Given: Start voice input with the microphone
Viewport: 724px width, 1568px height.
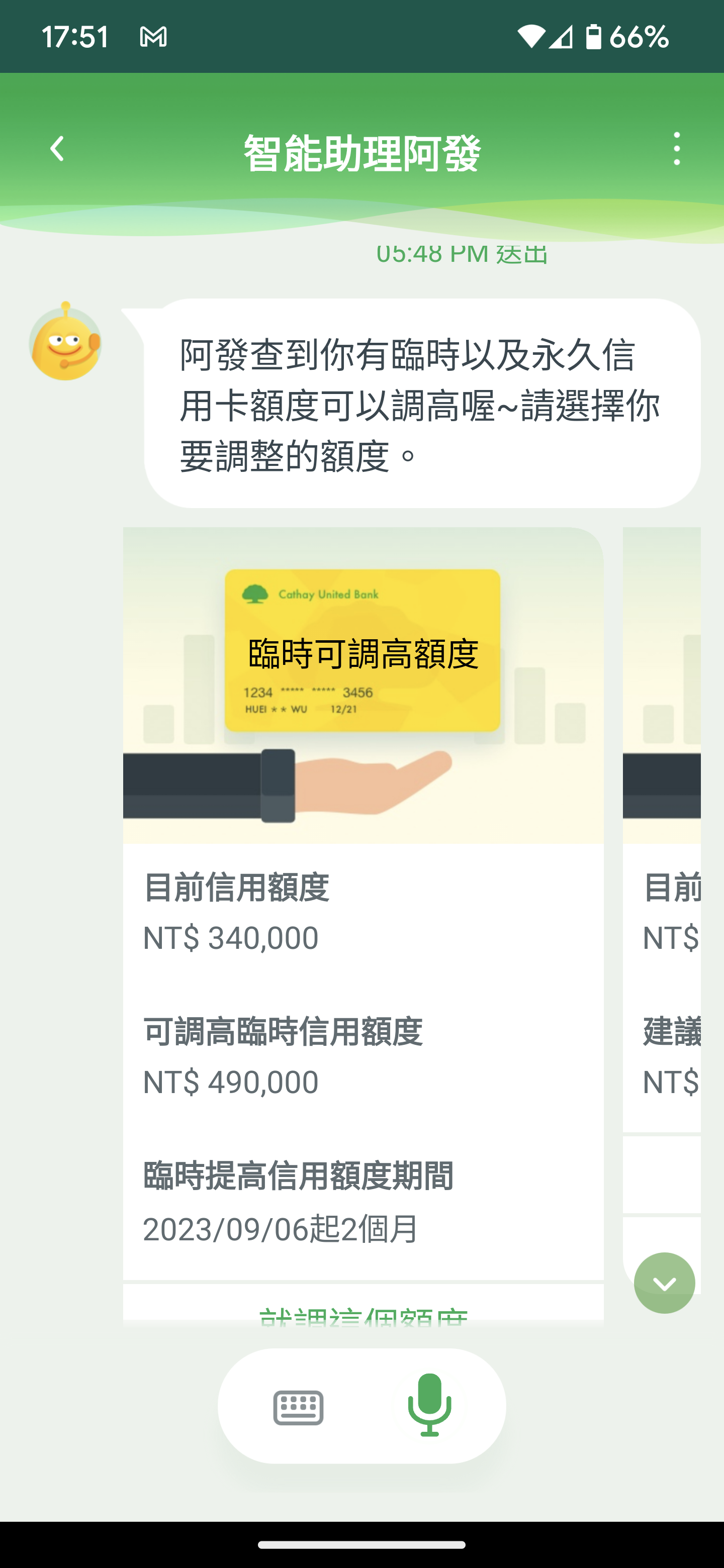Looking at the screenshot, I should pyautogui.click(x=429, y=1405).
